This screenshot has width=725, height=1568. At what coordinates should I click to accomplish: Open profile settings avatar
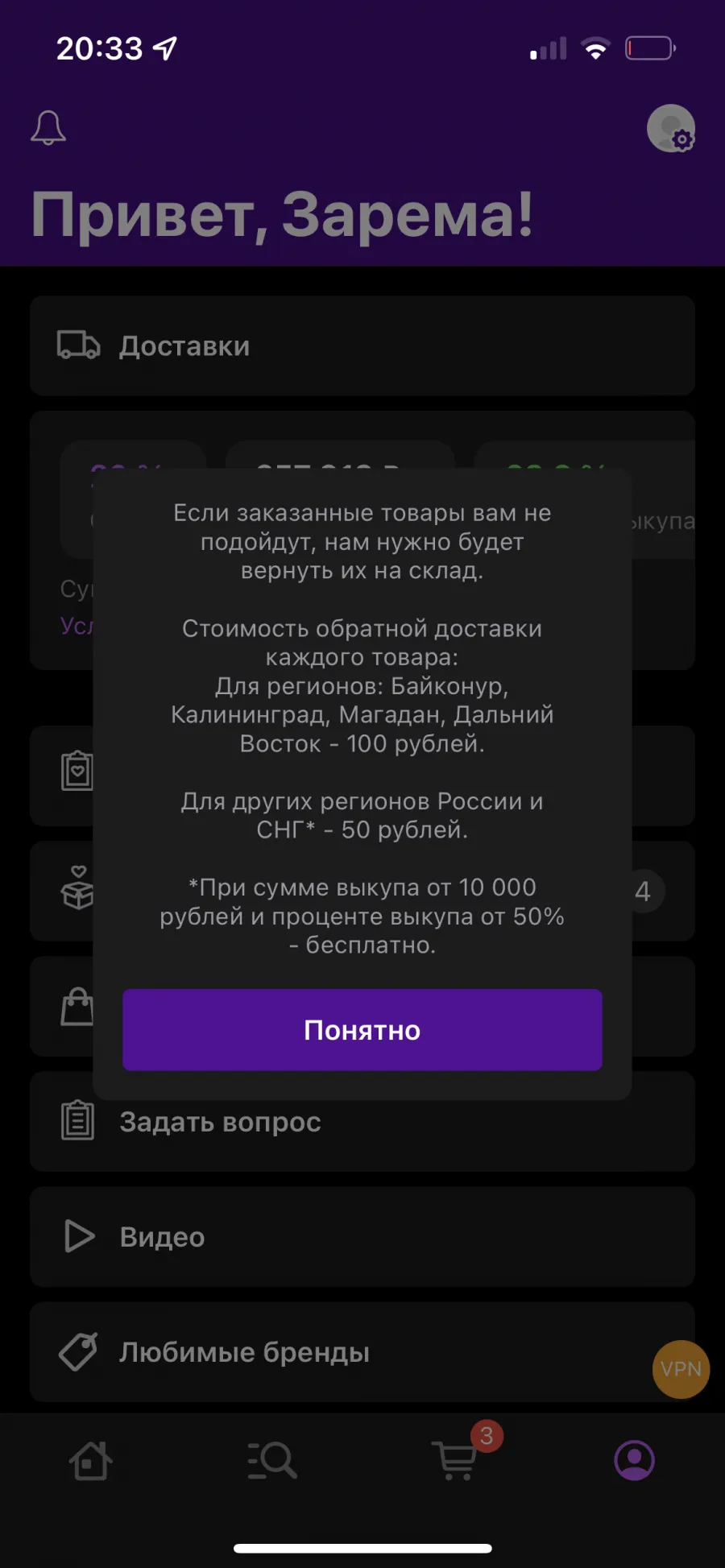[671, 128]
